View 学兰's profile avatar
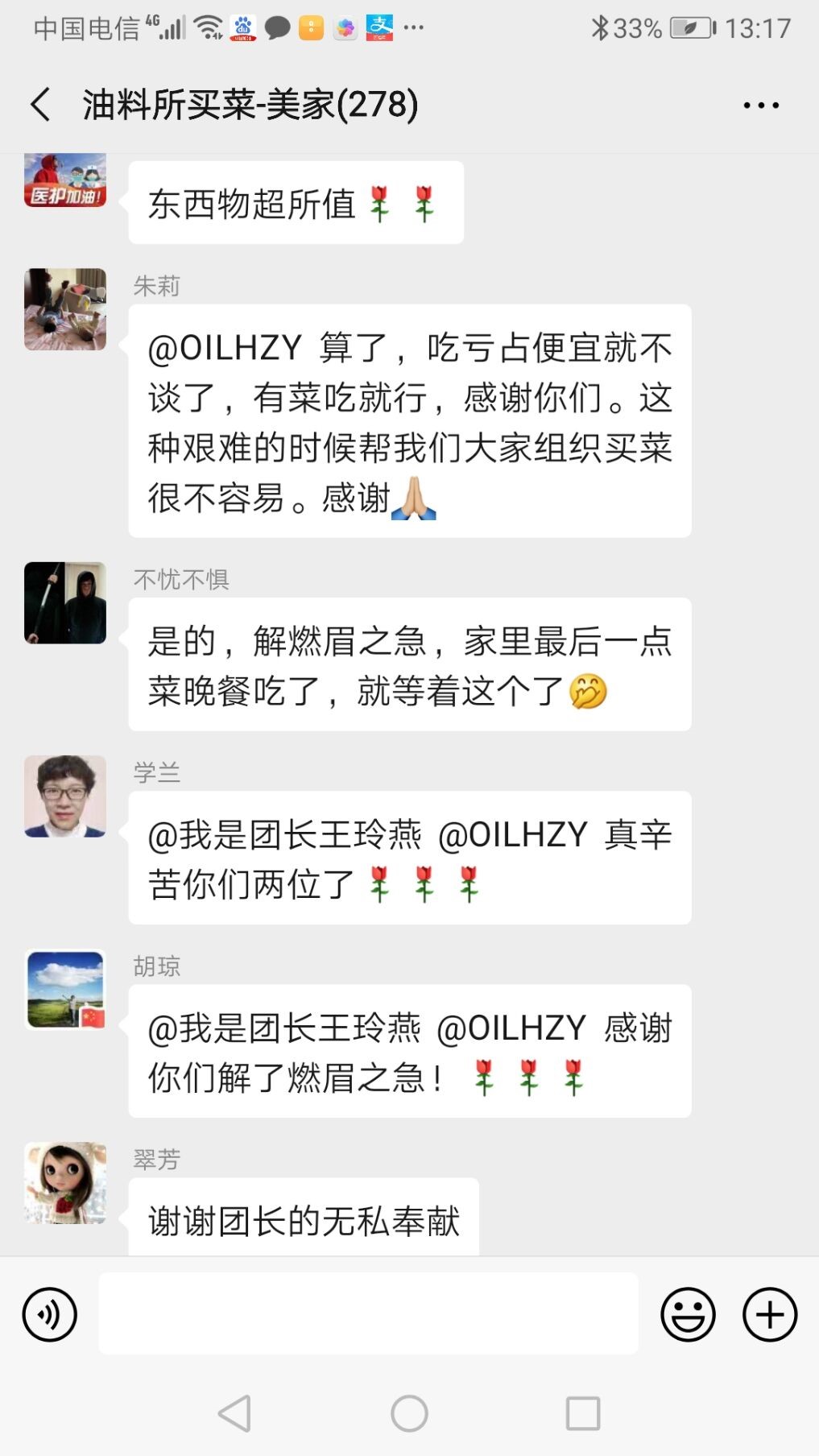 (65, 796)
